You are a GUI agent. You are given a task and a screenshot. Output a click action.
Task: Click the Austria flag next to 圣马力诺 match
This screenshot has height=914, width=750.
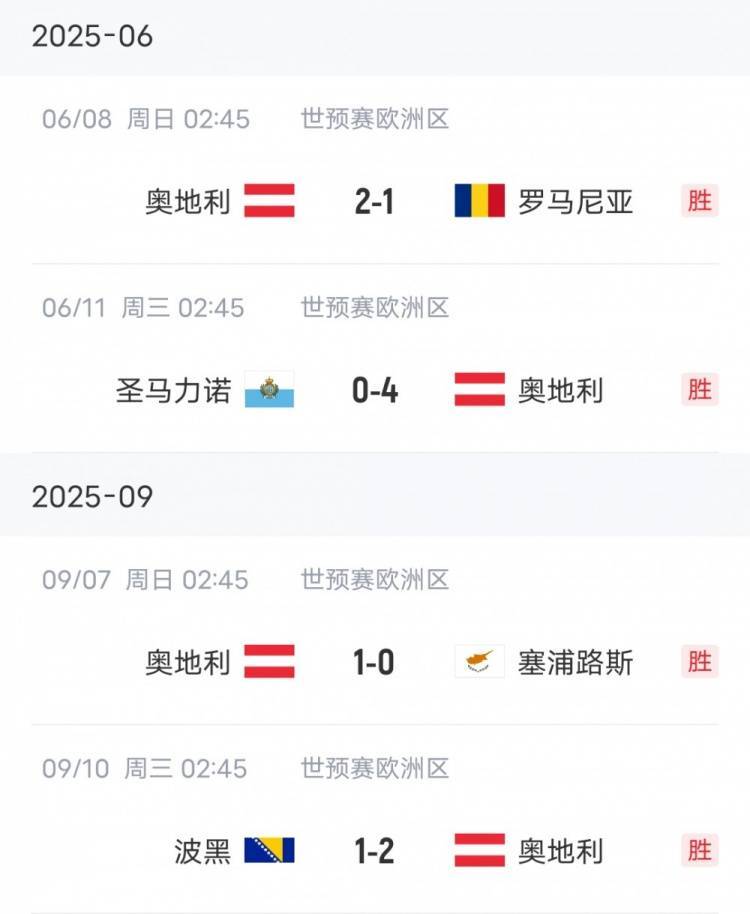pos(481,390)
